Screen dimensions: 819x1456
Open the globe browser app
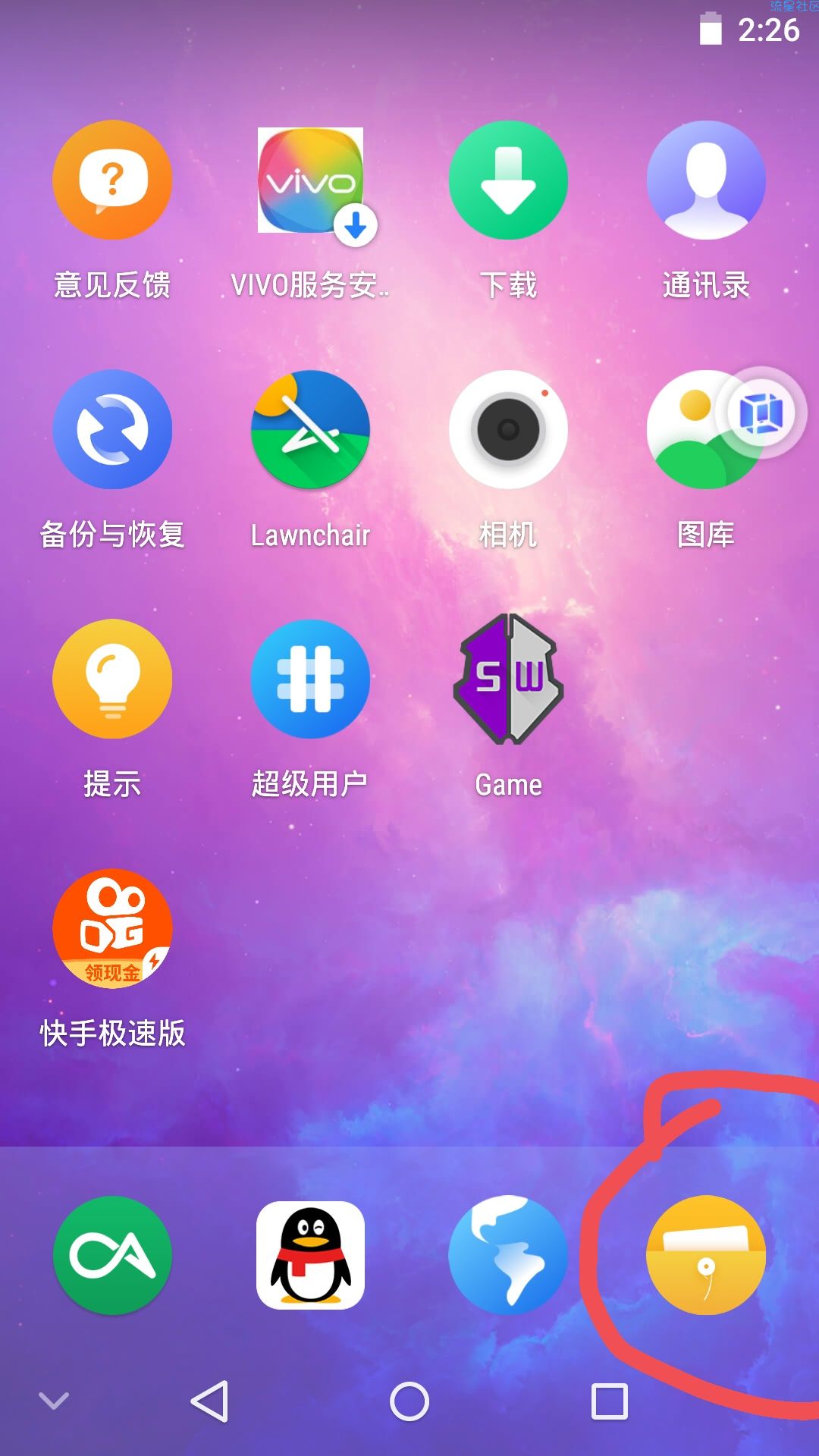pos(508,1255)
